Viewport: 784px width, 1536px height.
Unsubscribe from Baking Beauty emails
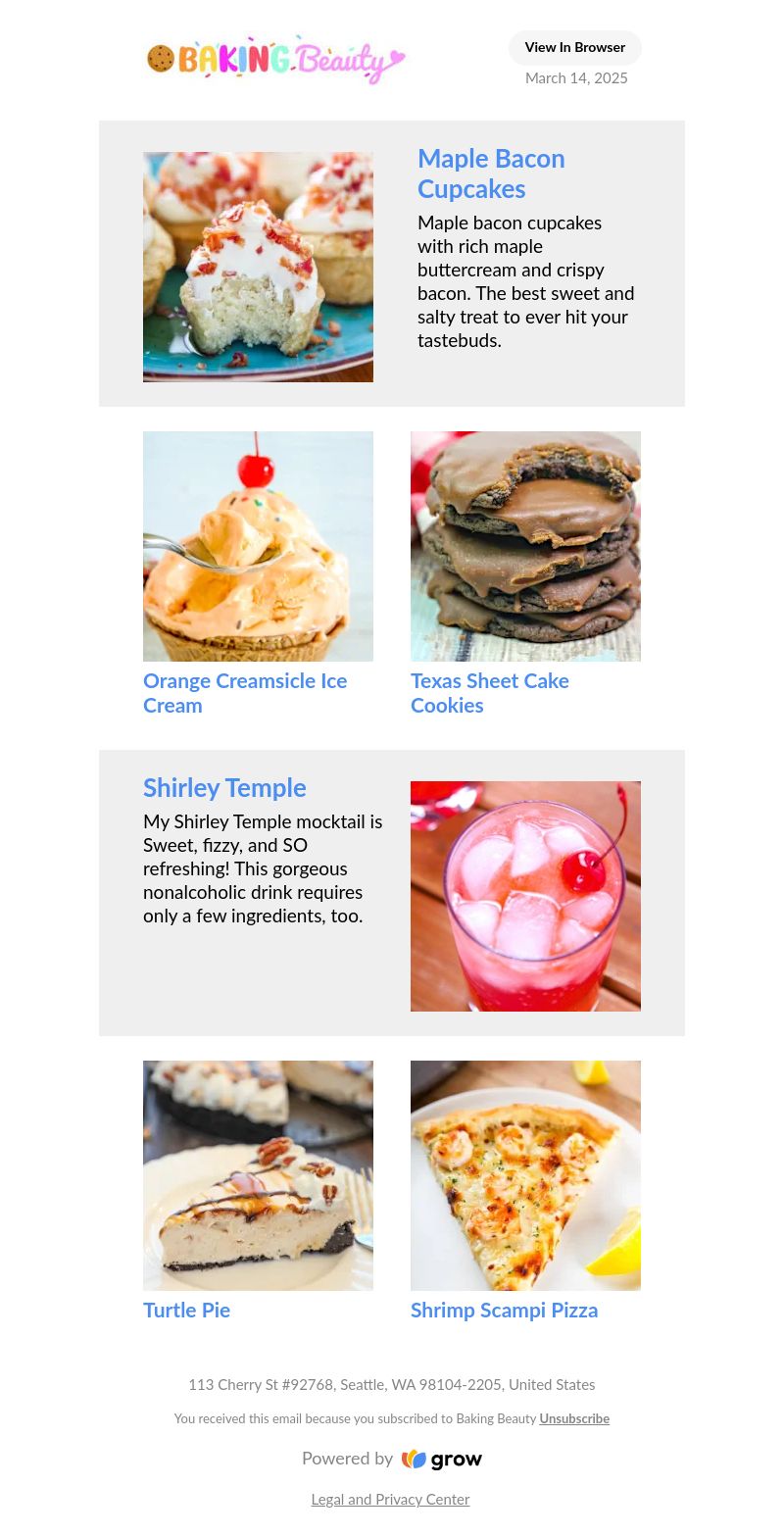click(x=574, y=1418)
